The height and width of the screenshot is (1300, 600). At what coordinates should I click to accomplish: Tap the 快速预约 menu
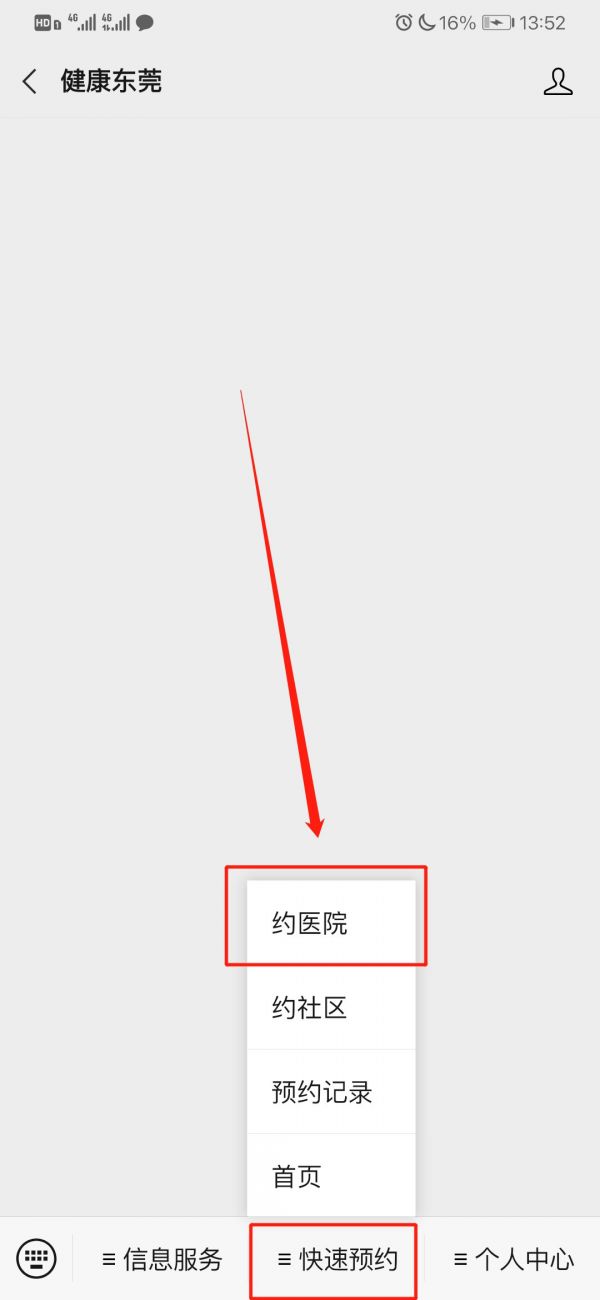click(x=337, y=1259)
